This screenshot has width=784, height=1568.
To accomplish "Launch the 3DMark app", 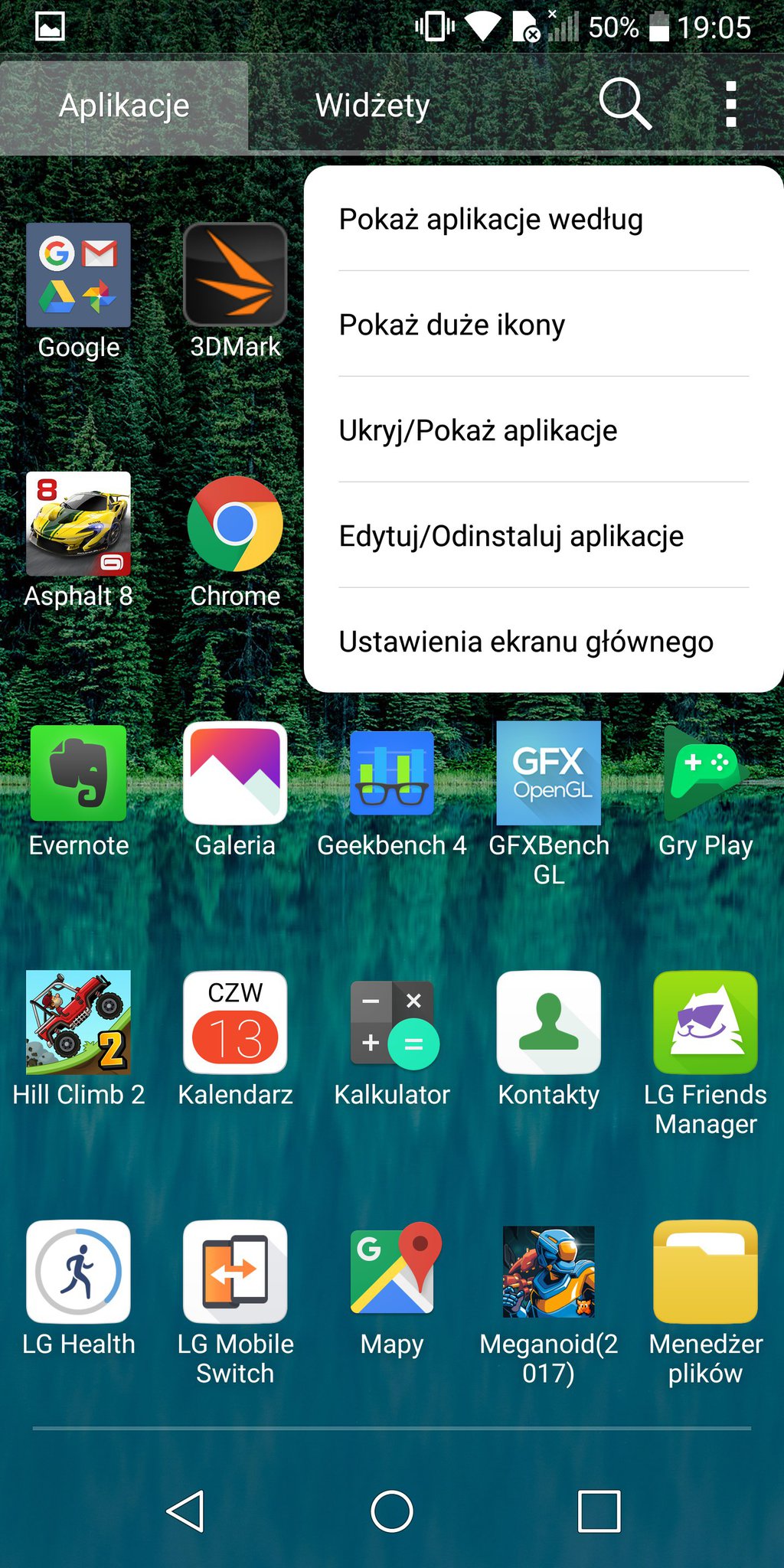I will tap(235, 277).
